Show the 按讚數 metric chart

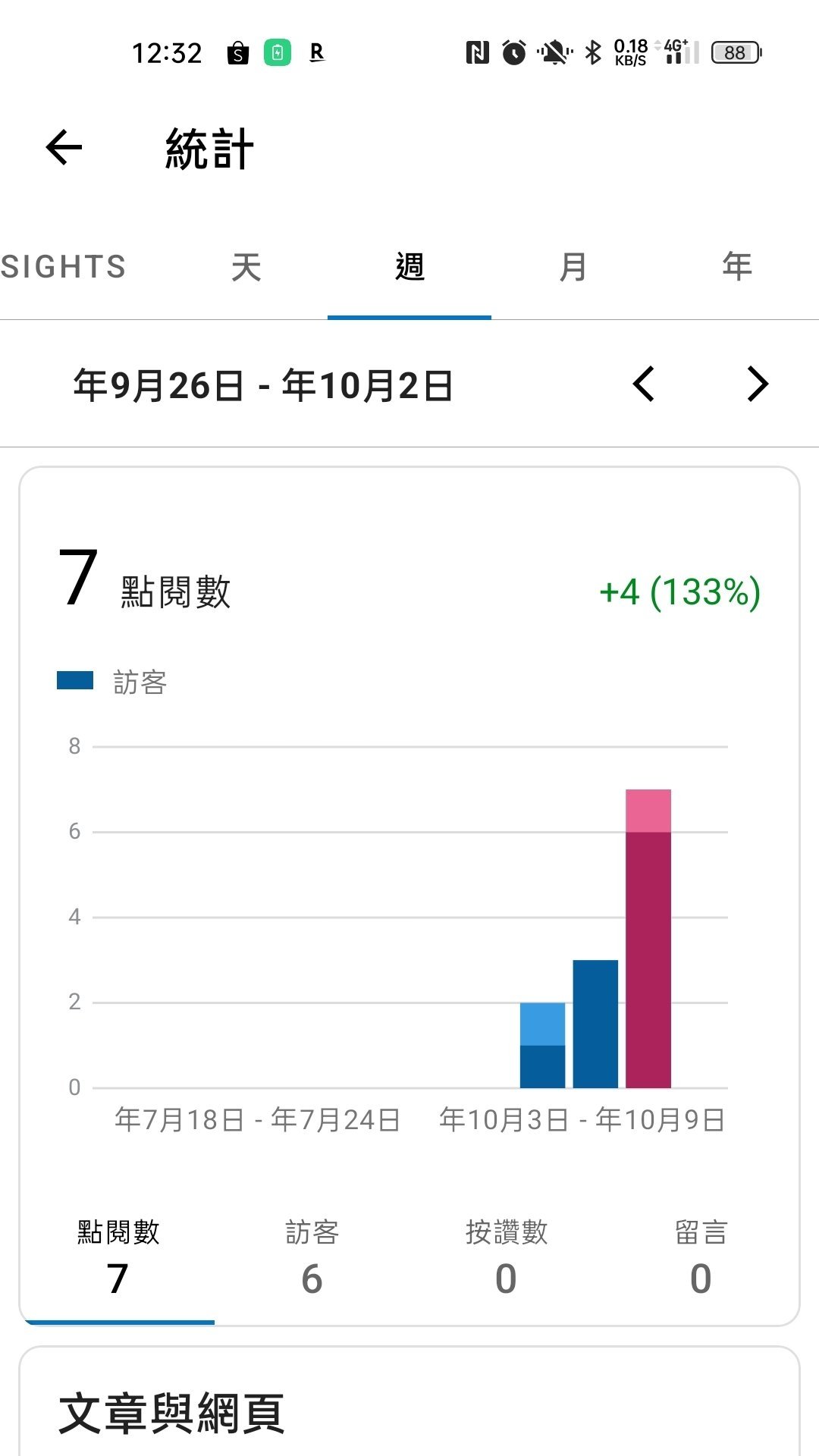point(507,1259)
